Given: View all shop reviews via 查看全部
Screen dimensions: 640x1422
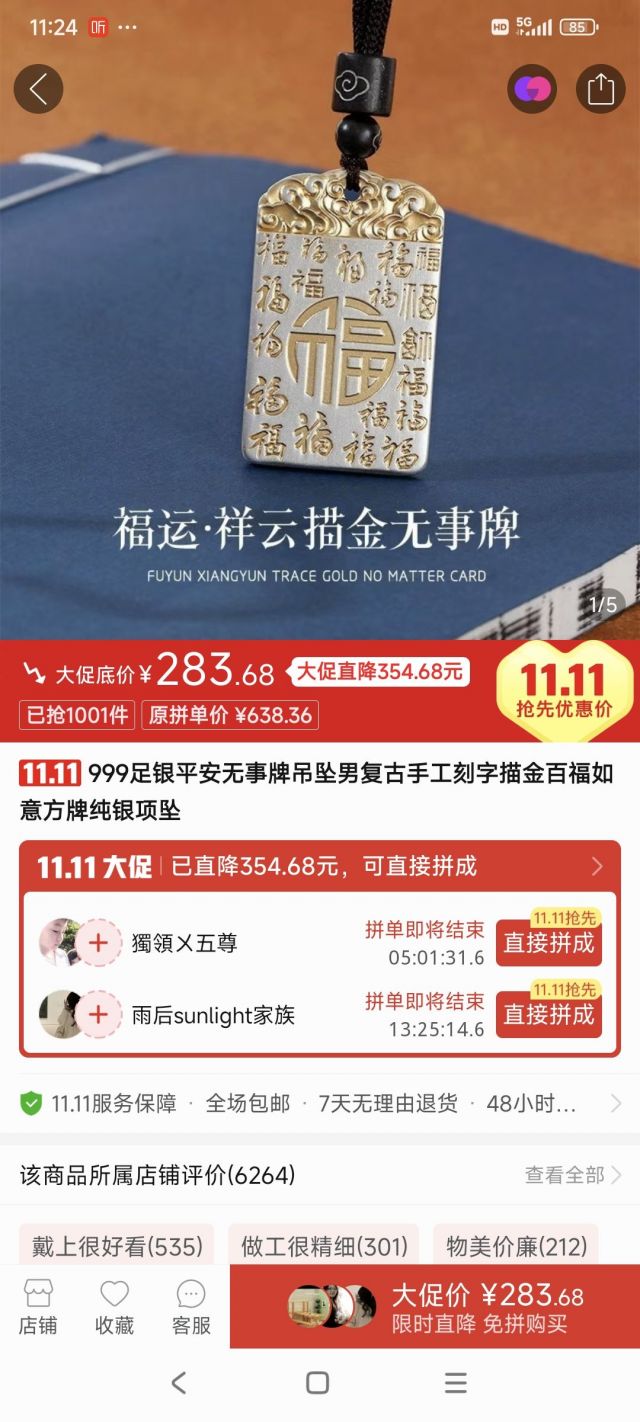Looking at the screenshot, I should [573, 1175].
